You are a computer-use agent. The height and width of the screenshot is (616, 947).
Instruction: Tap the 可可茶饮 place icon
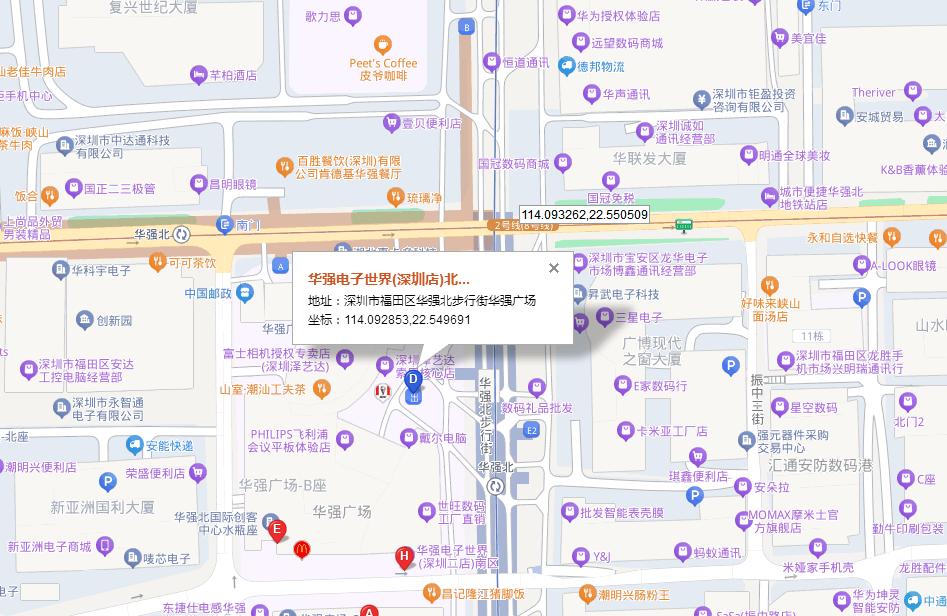pyautogui.click(x=157, y=262)
